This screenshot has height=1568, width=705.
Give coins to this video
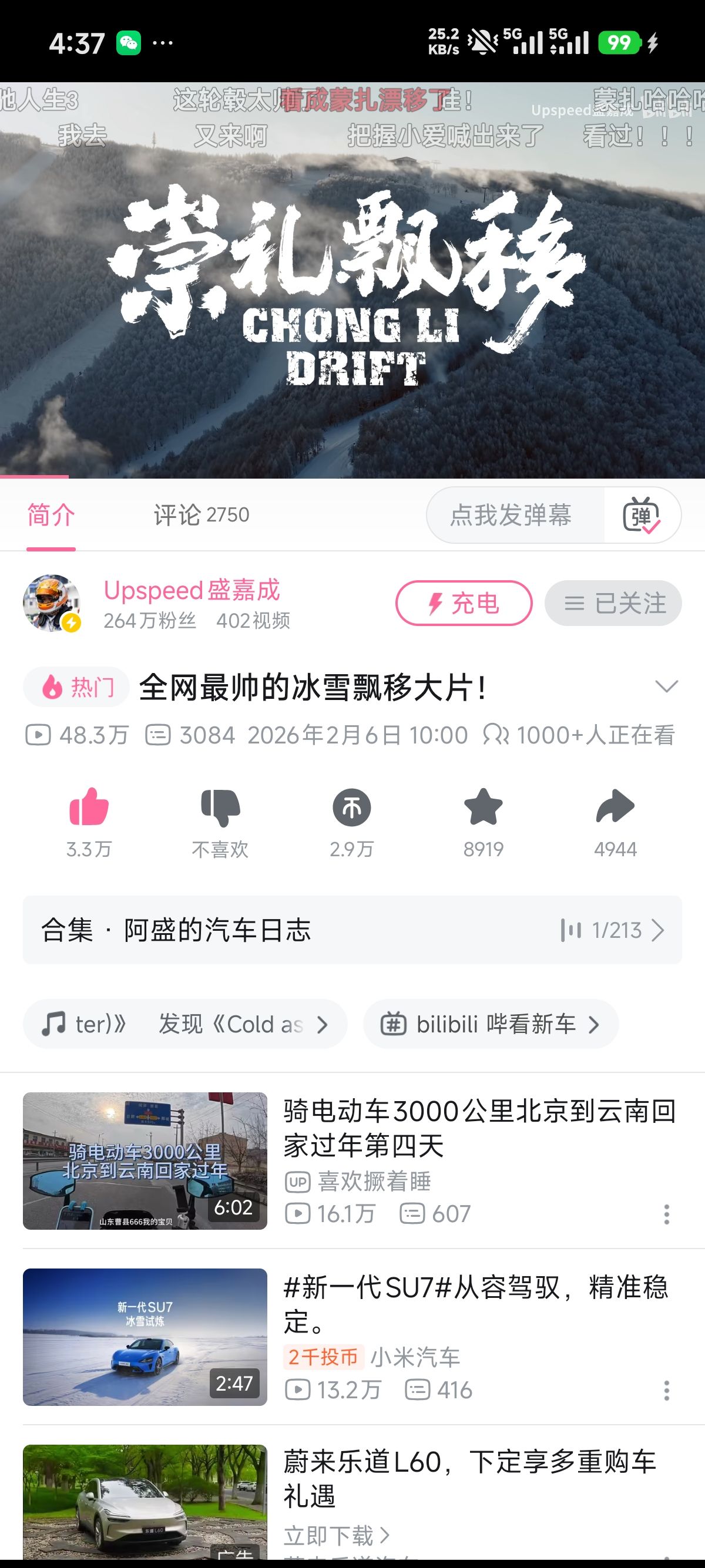point(352,809)
